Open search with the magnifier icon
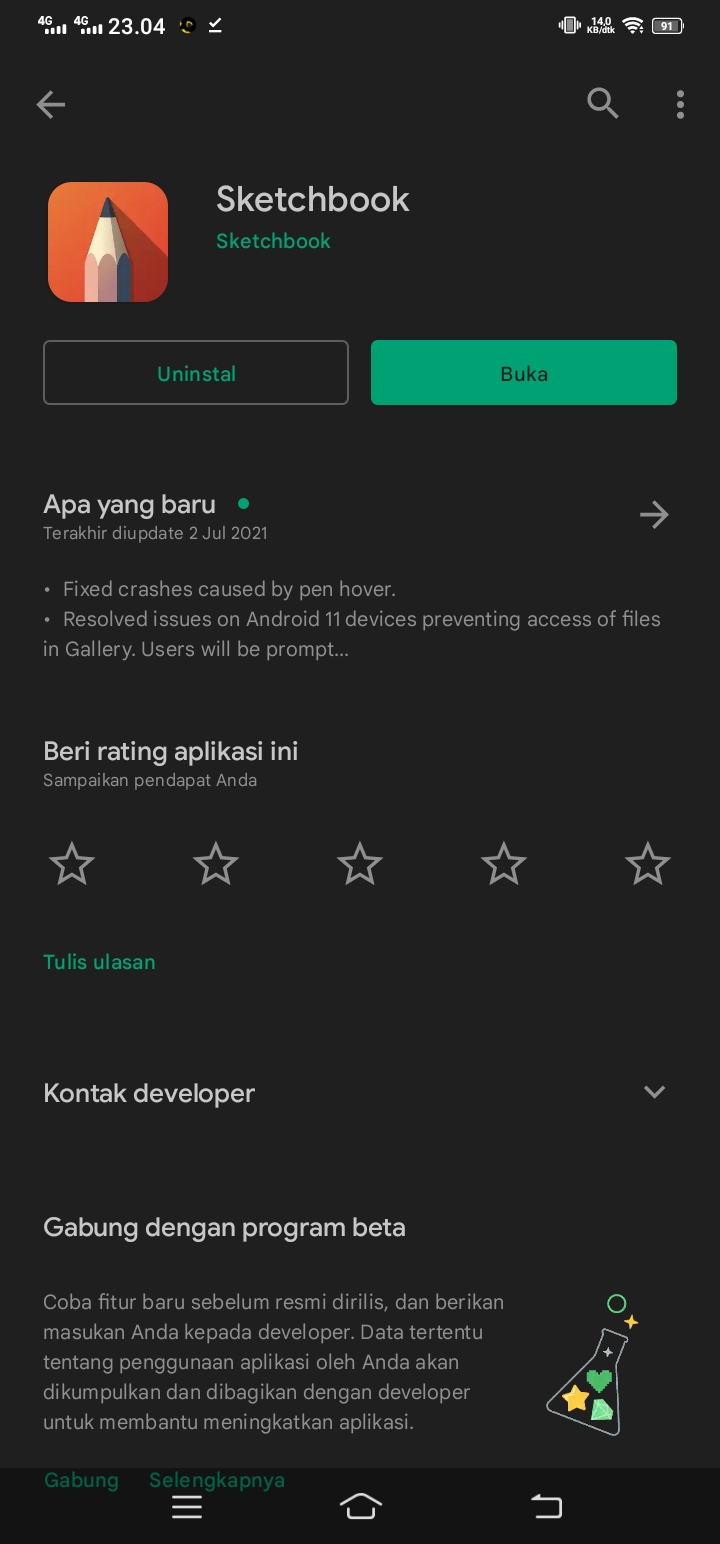Viewport: 720px width, 1544px height. pos(602,103)
